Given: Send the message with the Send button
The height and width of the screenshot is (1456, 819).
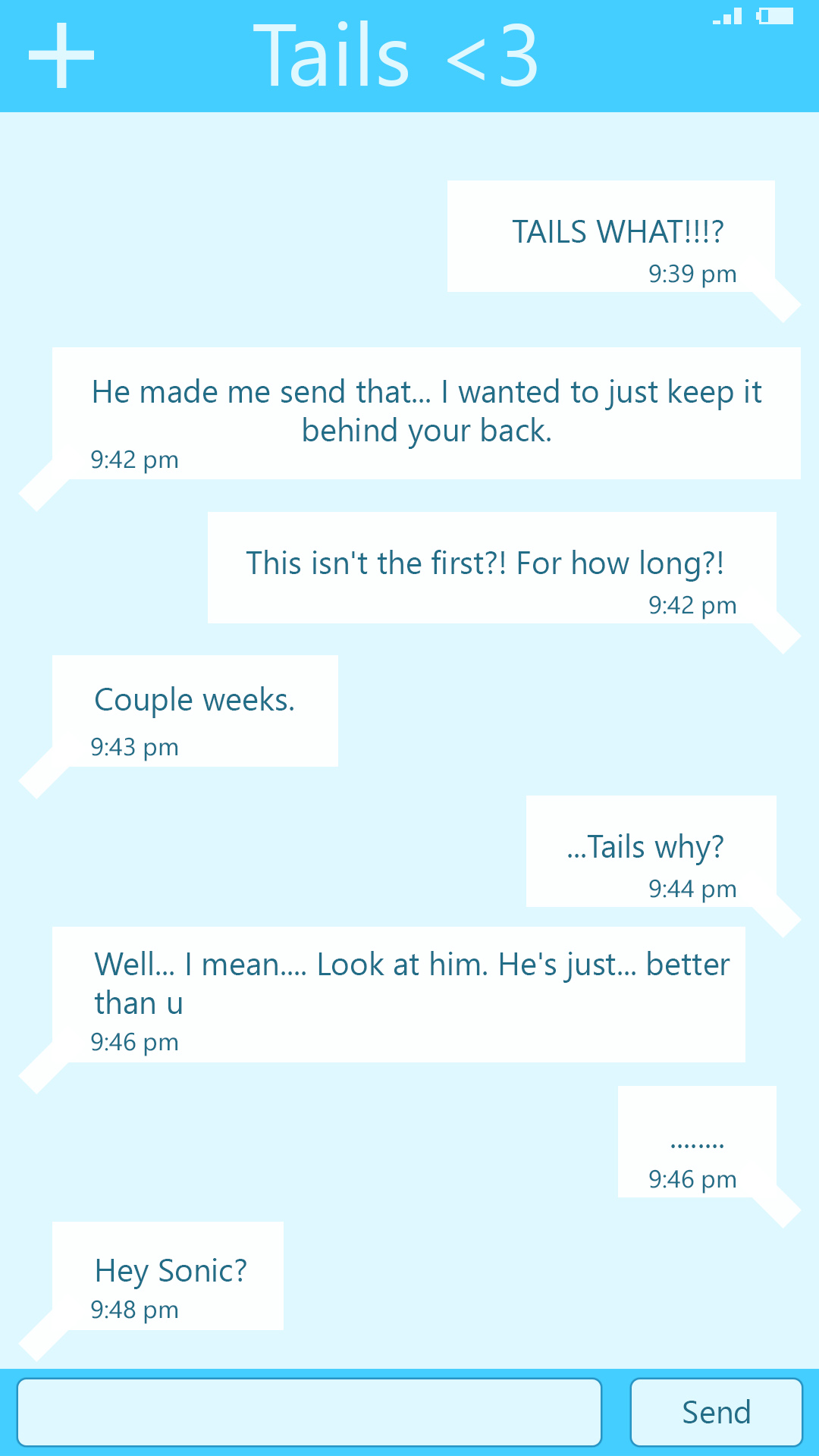Looking at the screenshot, I should coord(716,1412).
